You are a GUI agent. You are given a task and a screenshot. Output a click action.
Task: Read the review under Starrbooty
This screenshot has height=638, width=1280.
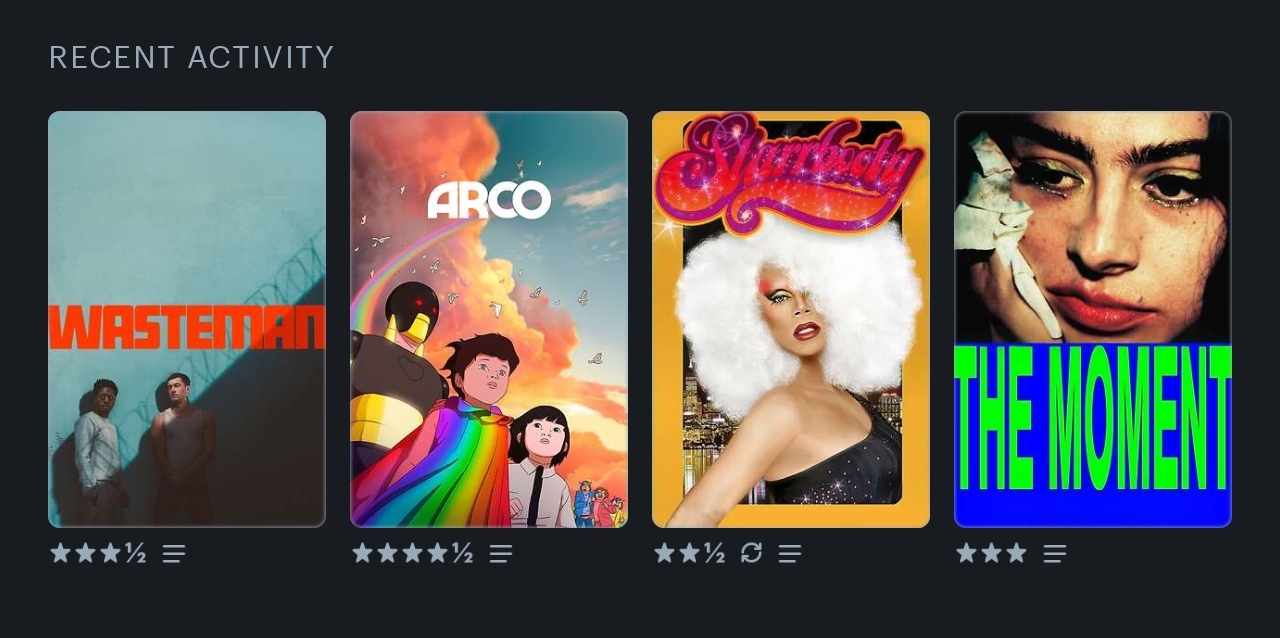click(x=790, y=554)
